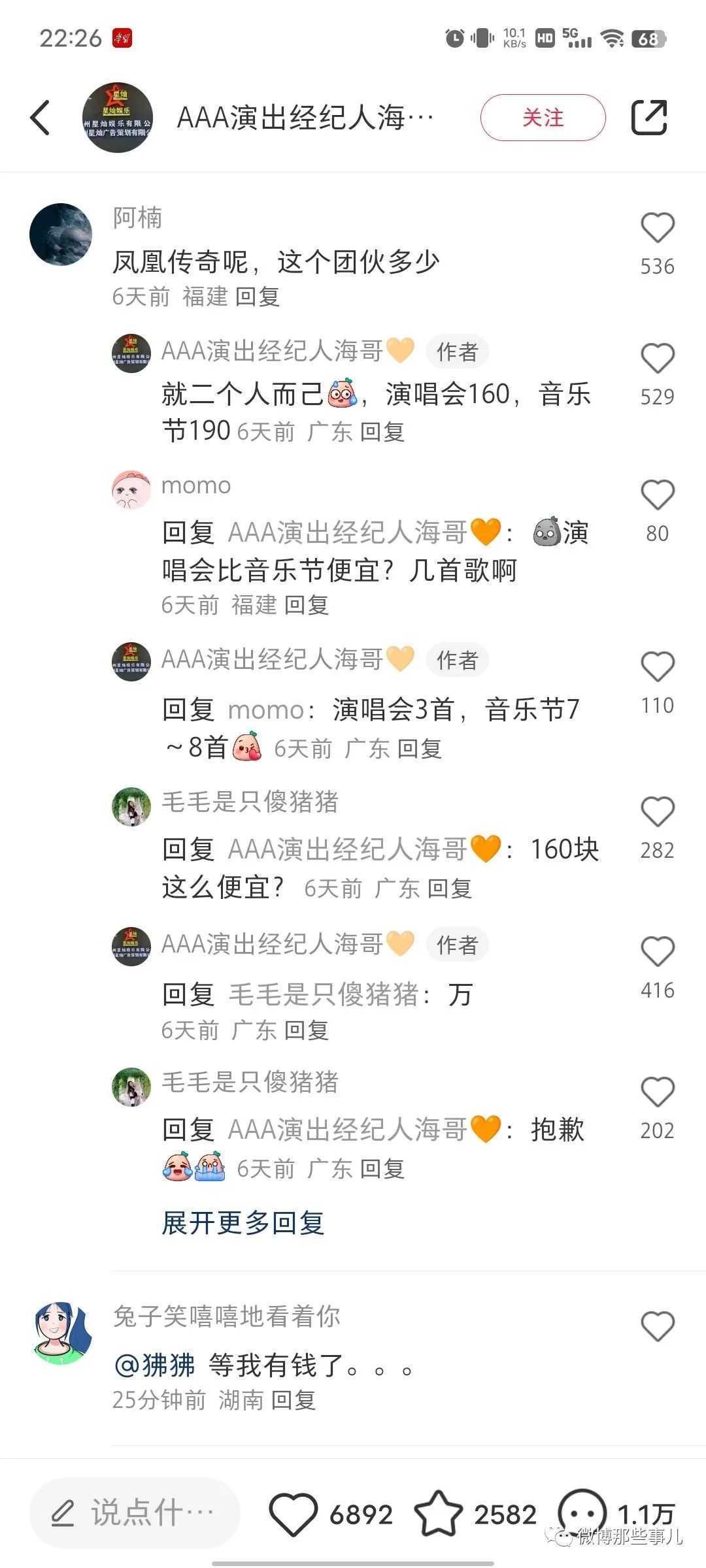Like the author's reply 演唱会3首
The height and width of the screenshot is (1568, 706).
coord(657,667)
